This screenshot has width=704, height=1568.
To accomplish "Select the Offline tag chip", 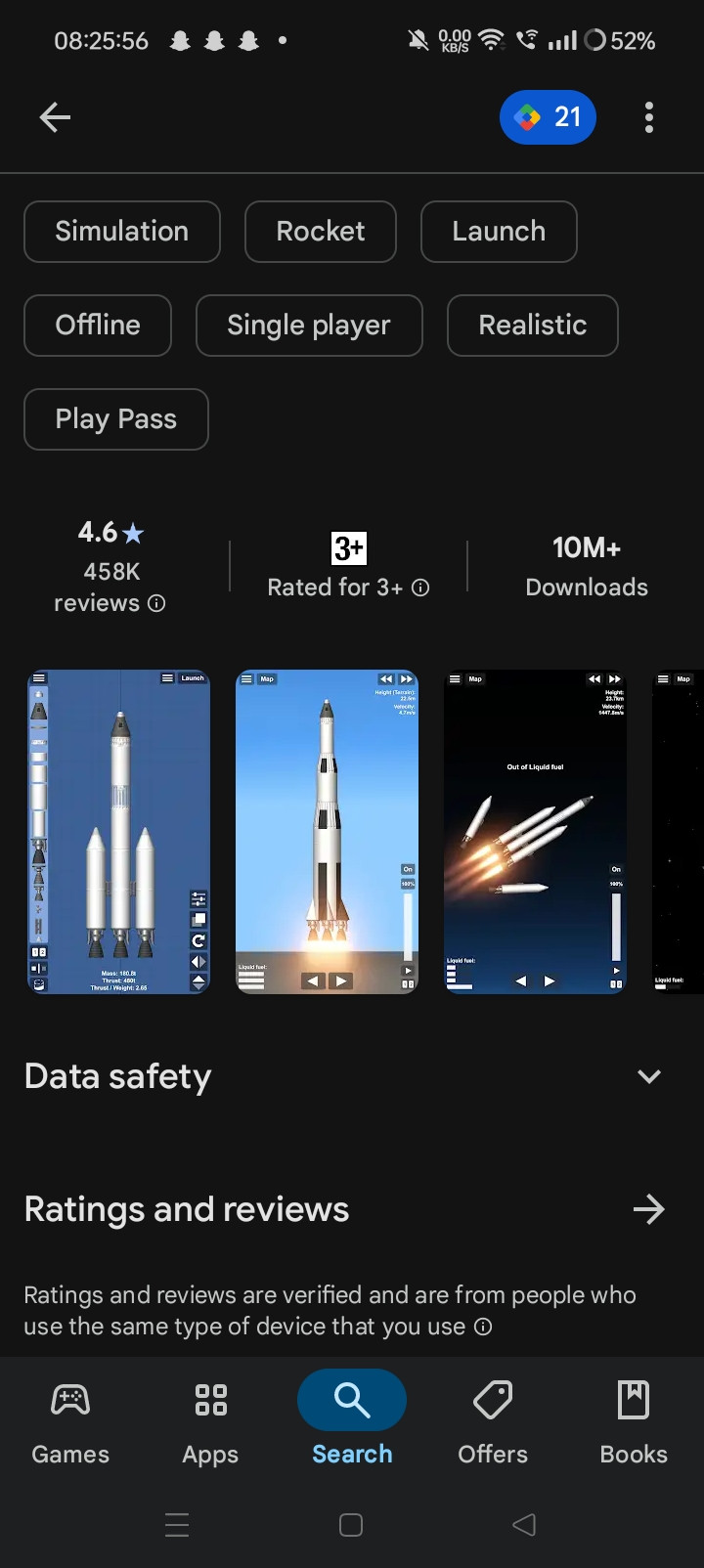I will 98,326.
